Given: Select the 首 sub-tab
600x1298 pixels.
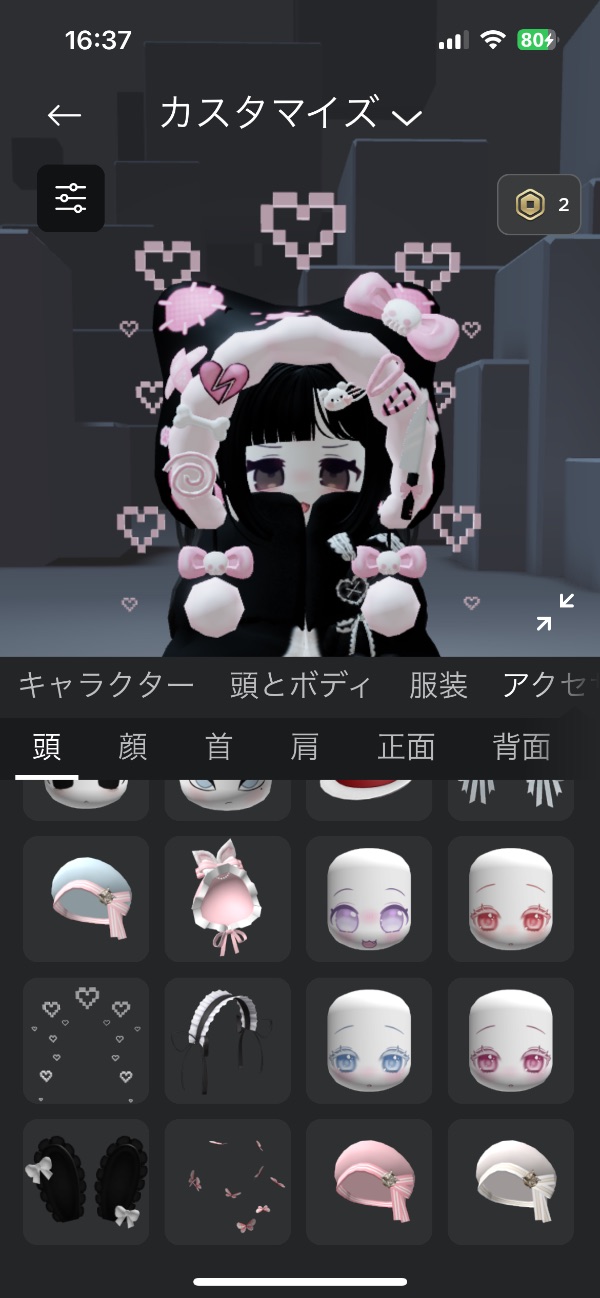Looking at the screenshot, I should [x=218, y=747].
